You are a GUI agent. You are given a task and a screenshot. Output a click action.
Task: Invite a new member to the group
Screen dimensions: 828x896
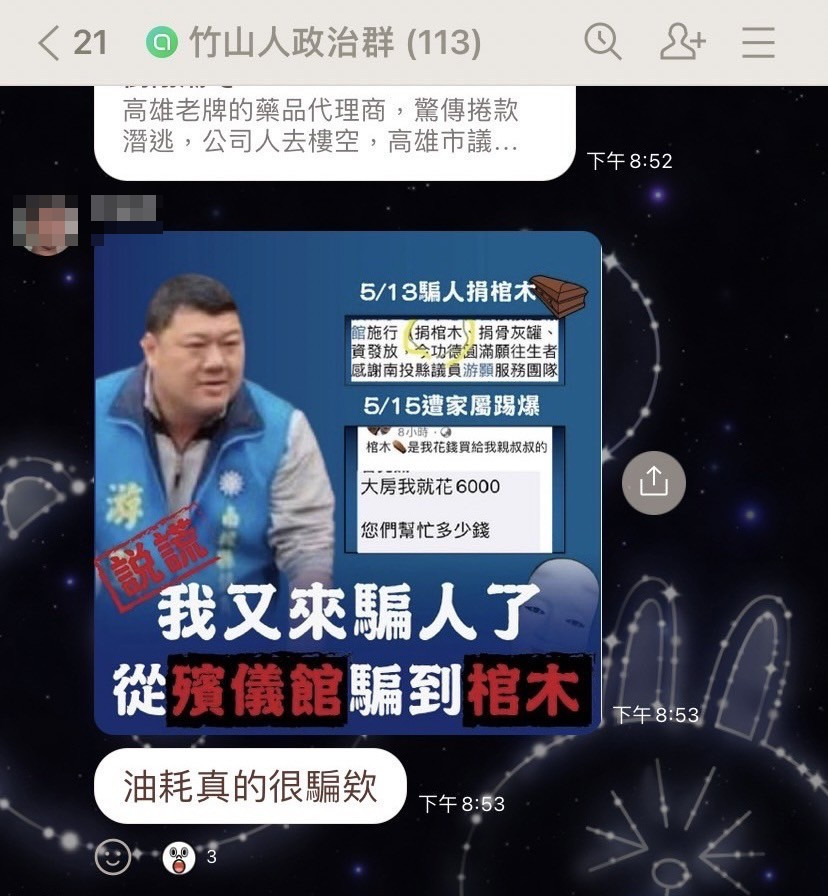coord(683,42)
